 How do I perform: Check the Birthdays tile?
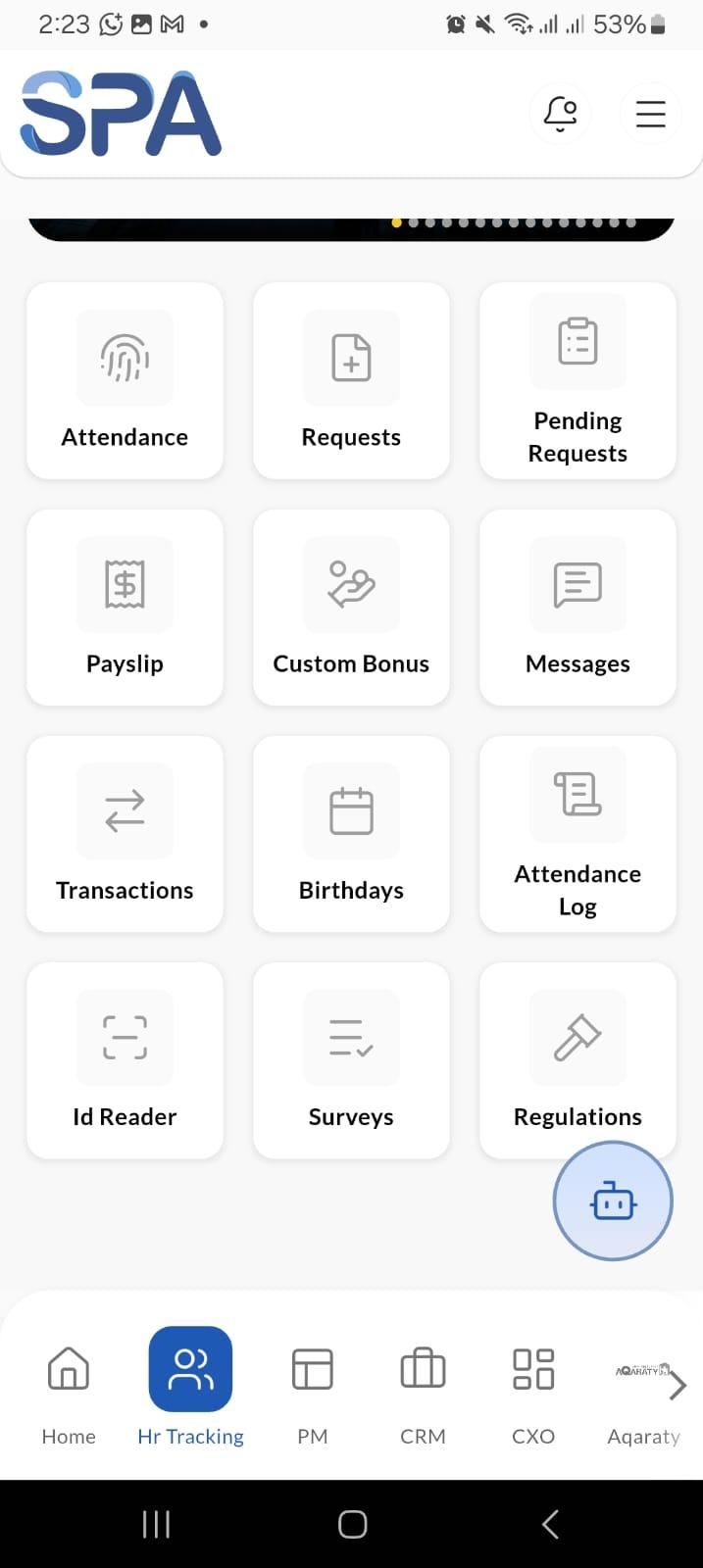coord(351,834)
